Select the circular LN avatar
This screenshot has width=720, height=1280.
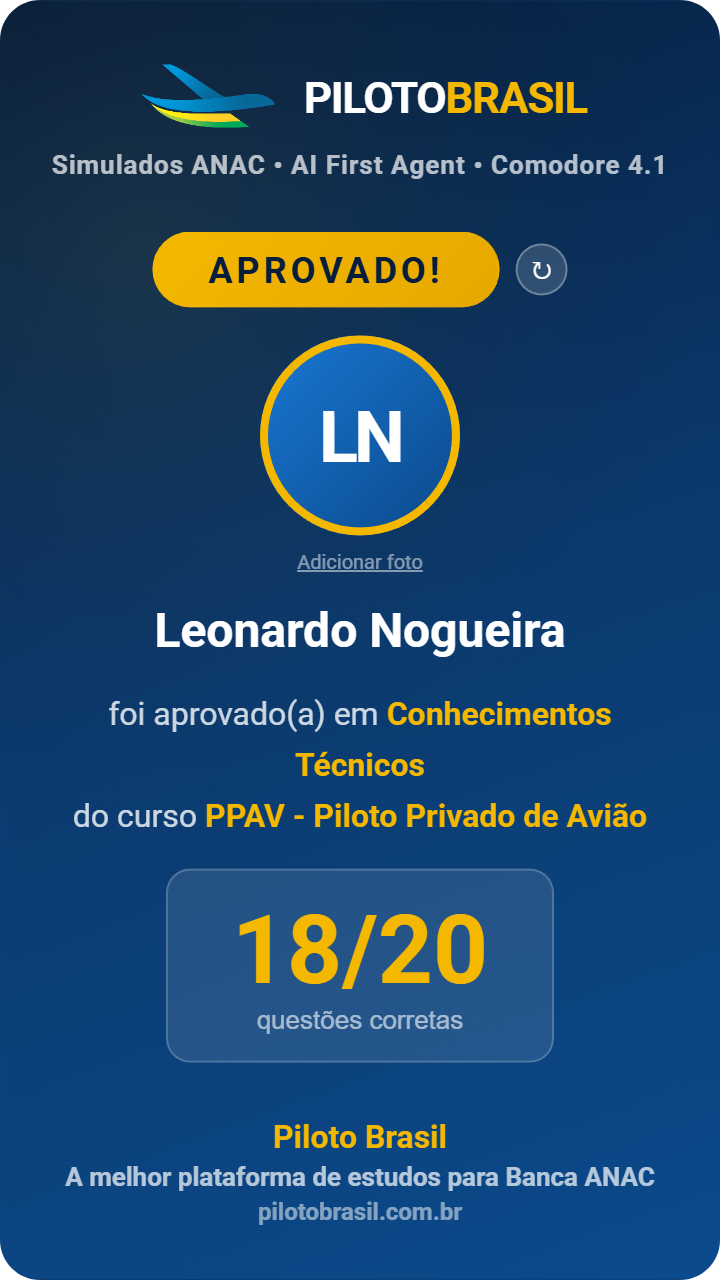(x=360, y=435)
